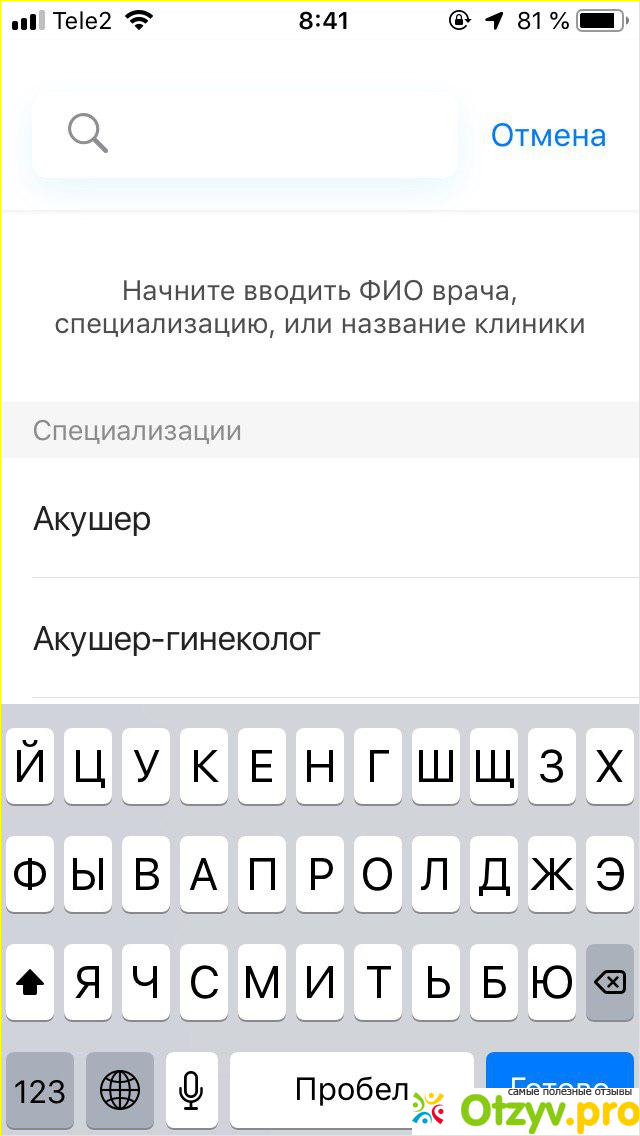The width and height of the screenshot is (640, 1136).
Task: Switch keyboard to 123 numbers
Action: (40, 1090)
